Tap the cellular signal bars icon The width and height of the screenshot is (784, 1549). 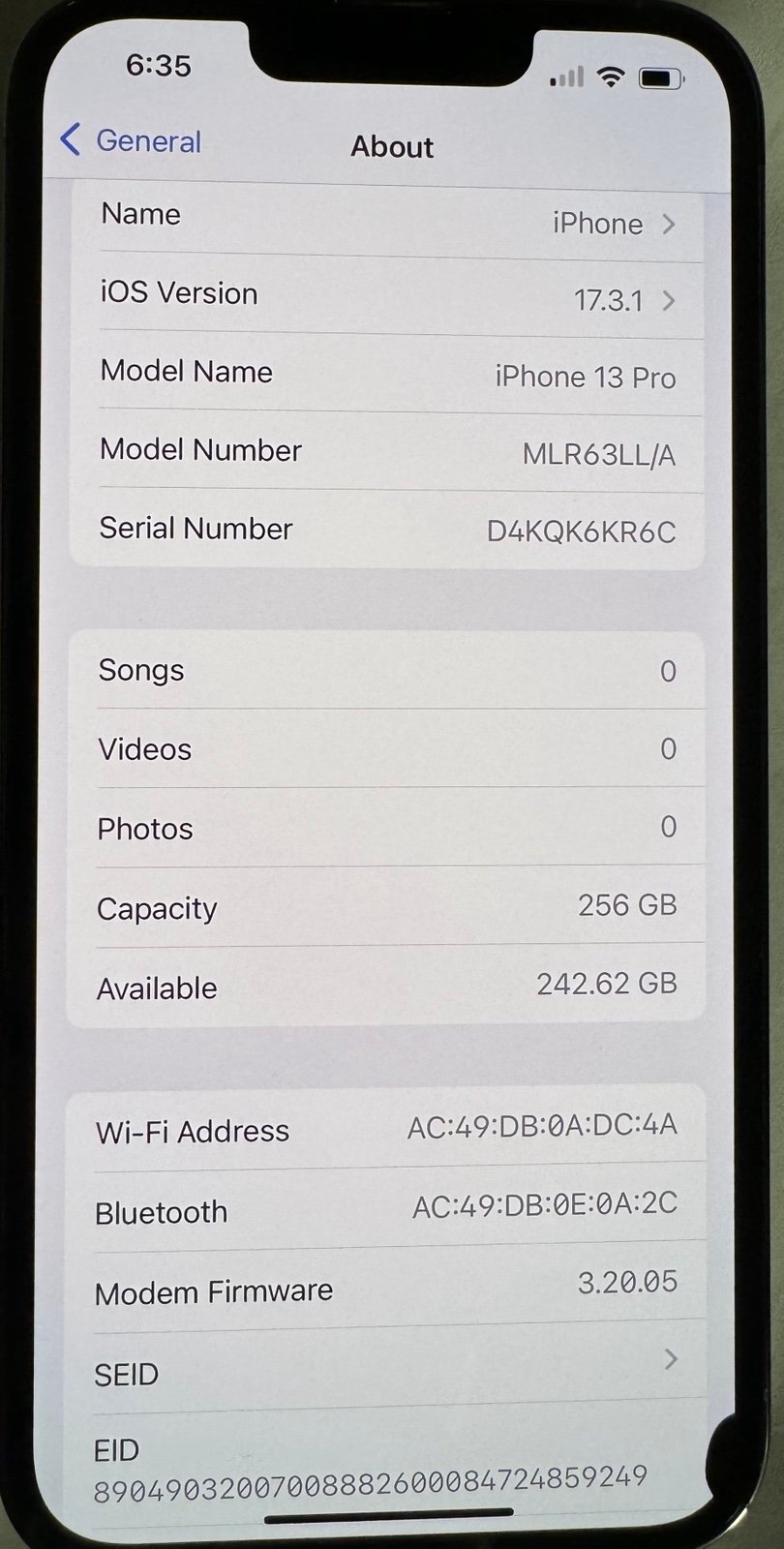[x=565, y=77]
